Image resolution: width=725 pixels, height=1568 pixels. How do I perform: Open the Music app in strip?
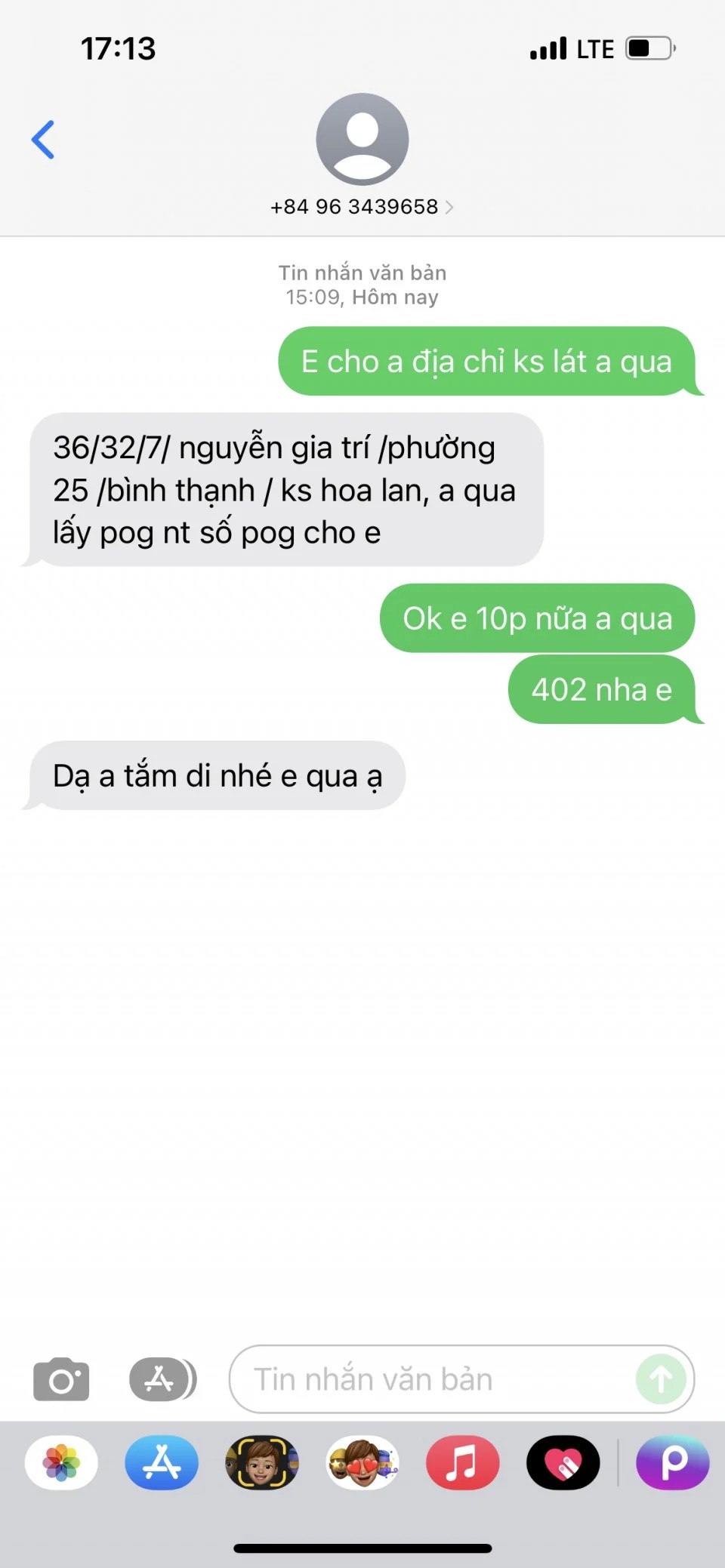click(462, 1462)
